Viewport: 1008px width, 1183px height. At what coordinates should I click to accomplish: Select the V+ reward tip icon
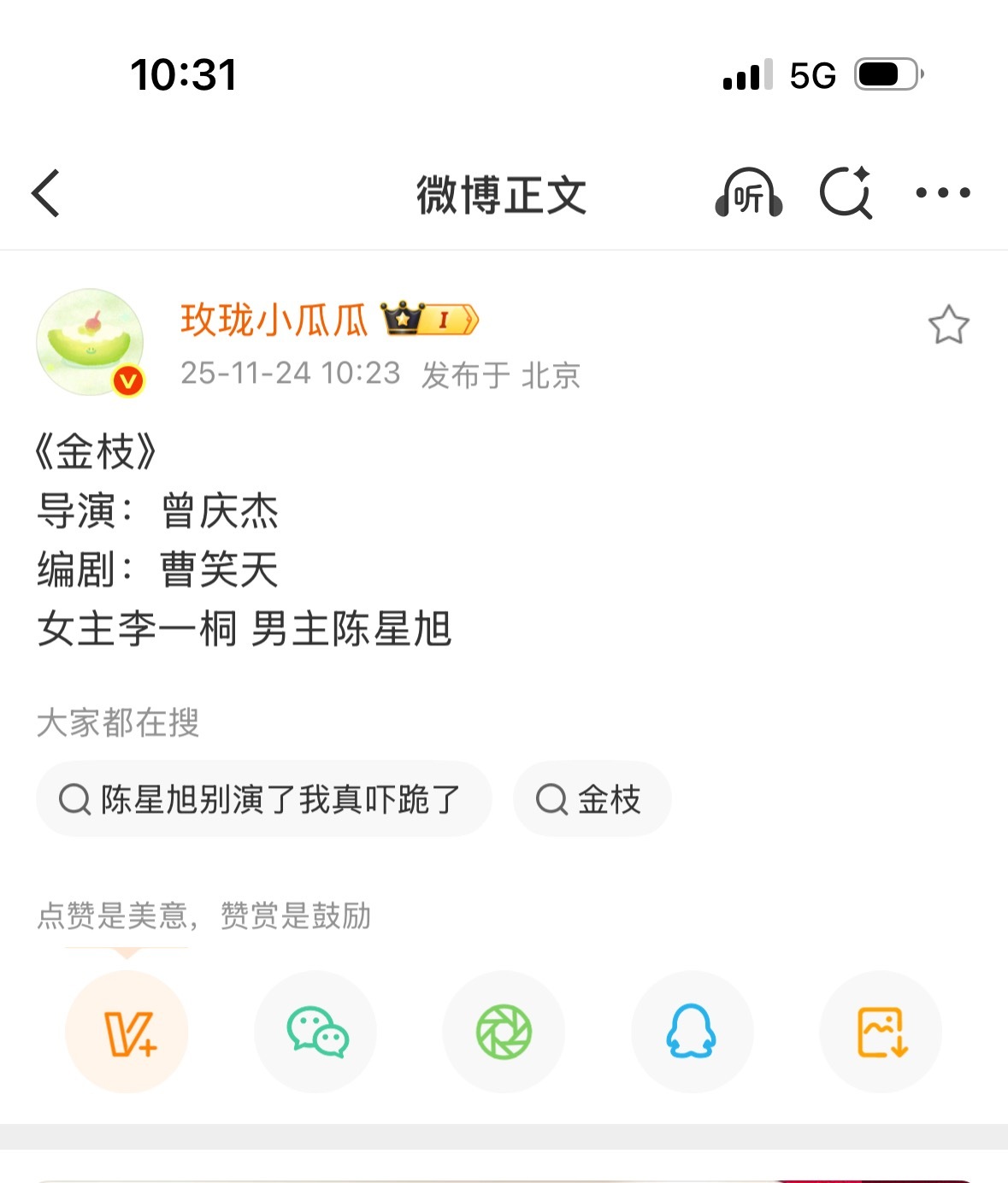tap(126, 1032)
